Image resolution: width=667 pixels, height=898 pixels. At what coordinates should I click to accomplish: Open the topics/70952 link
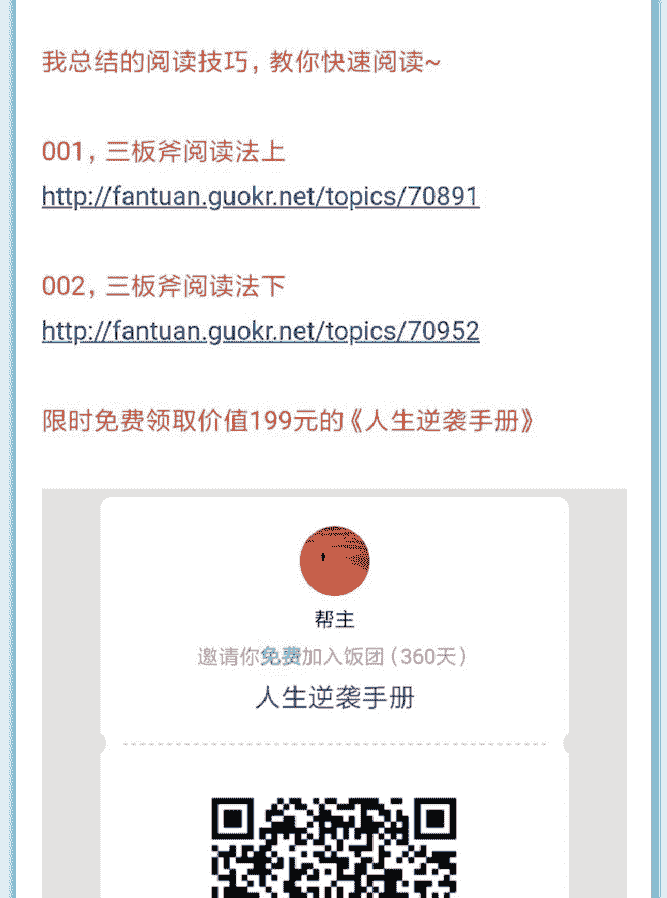(x=260, y=331)
